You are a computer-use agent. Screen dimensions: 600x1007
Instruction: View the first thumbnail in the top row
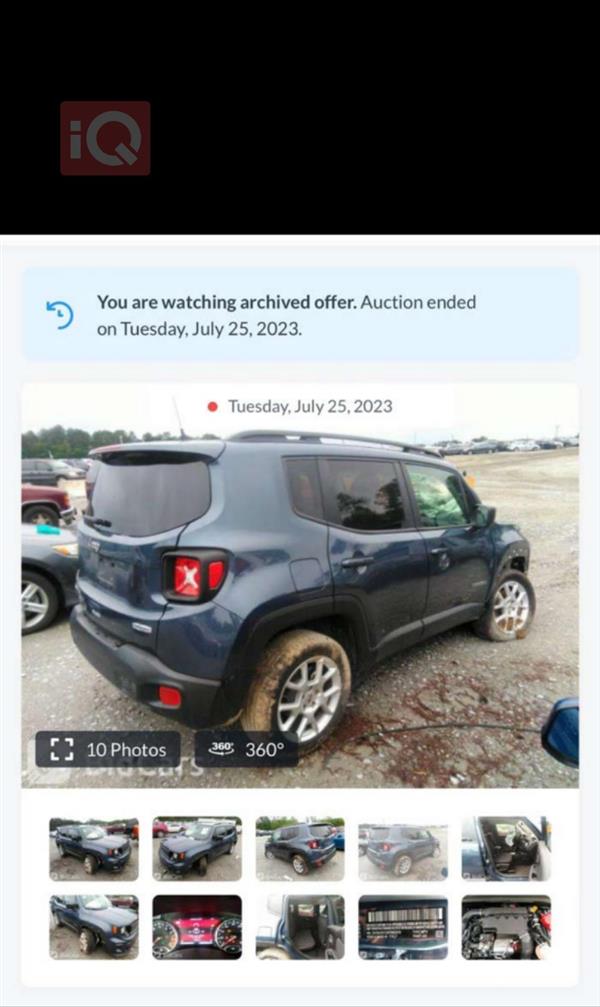click(94, 848)
